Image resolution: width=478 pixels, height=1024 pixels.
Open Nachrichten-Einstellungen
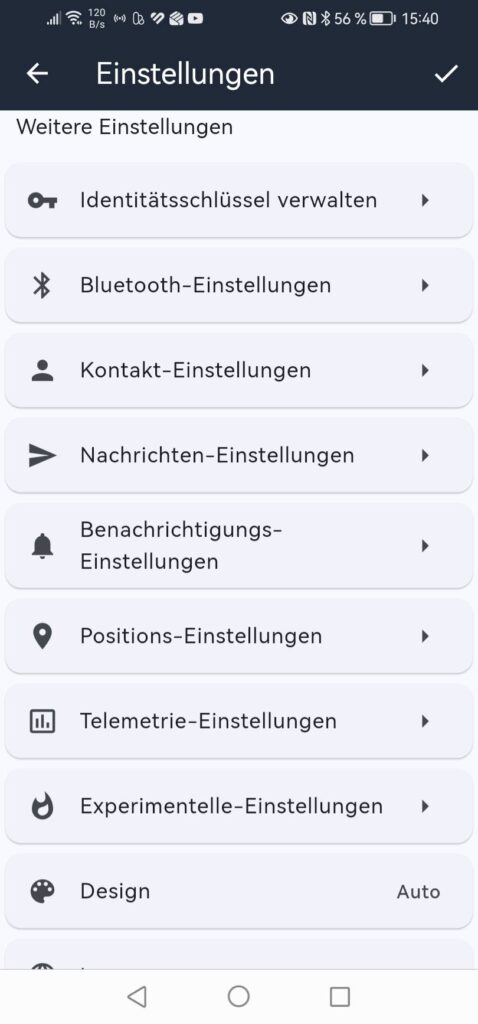coord(238,455)
